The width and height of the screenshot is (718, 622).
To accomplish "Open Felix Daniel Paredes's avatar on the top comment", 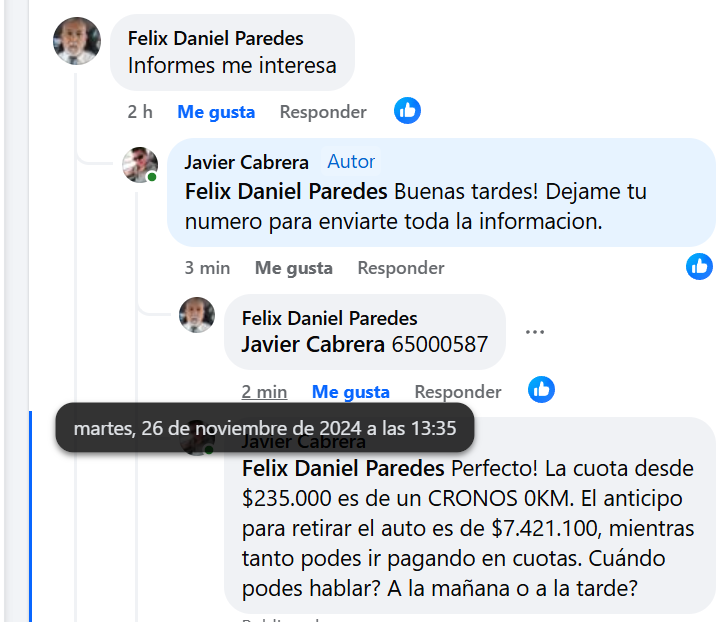I will (x=77, y=42).
